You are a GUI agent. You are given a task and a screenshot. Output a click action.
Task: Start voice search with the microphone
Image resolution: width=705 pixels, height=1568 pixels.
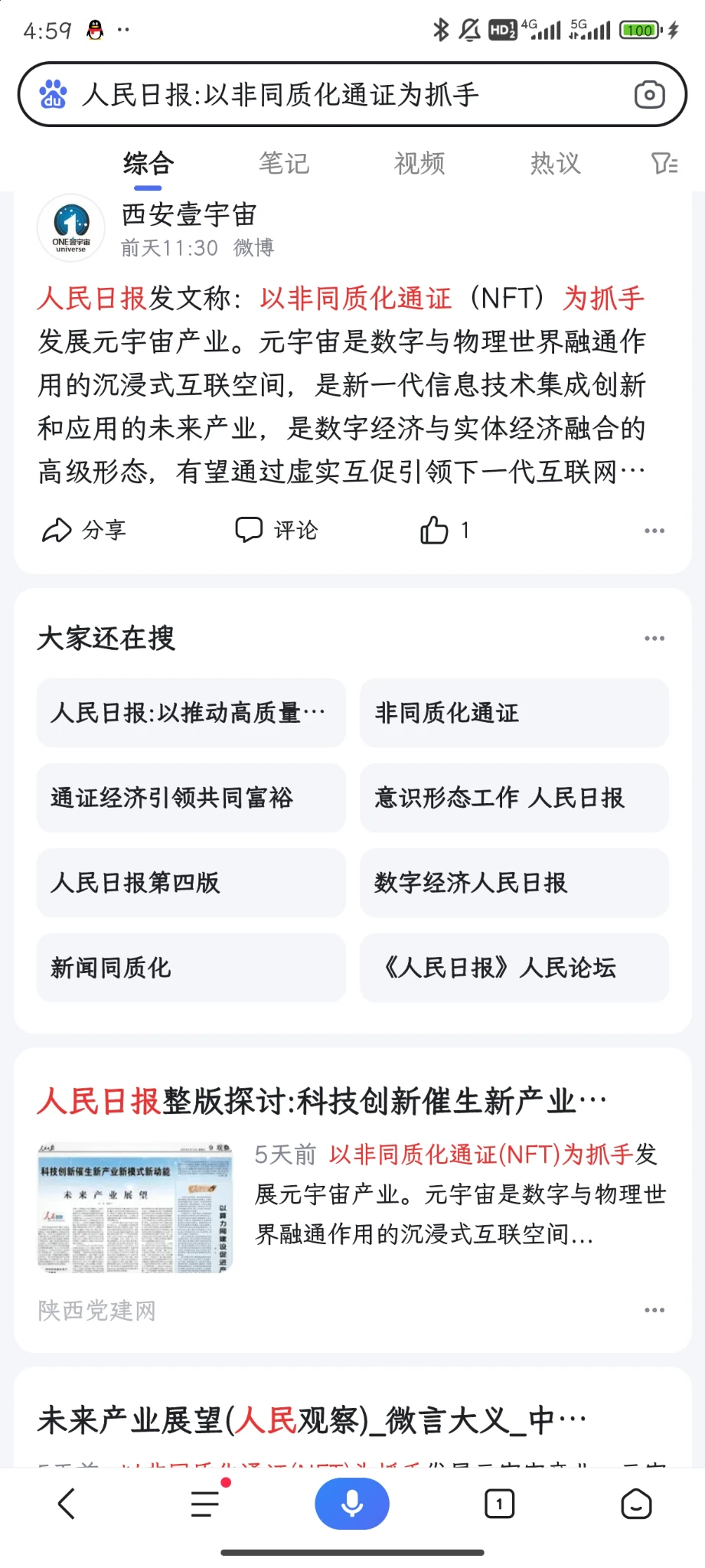pyautogui.click(x=352, y=1504)
